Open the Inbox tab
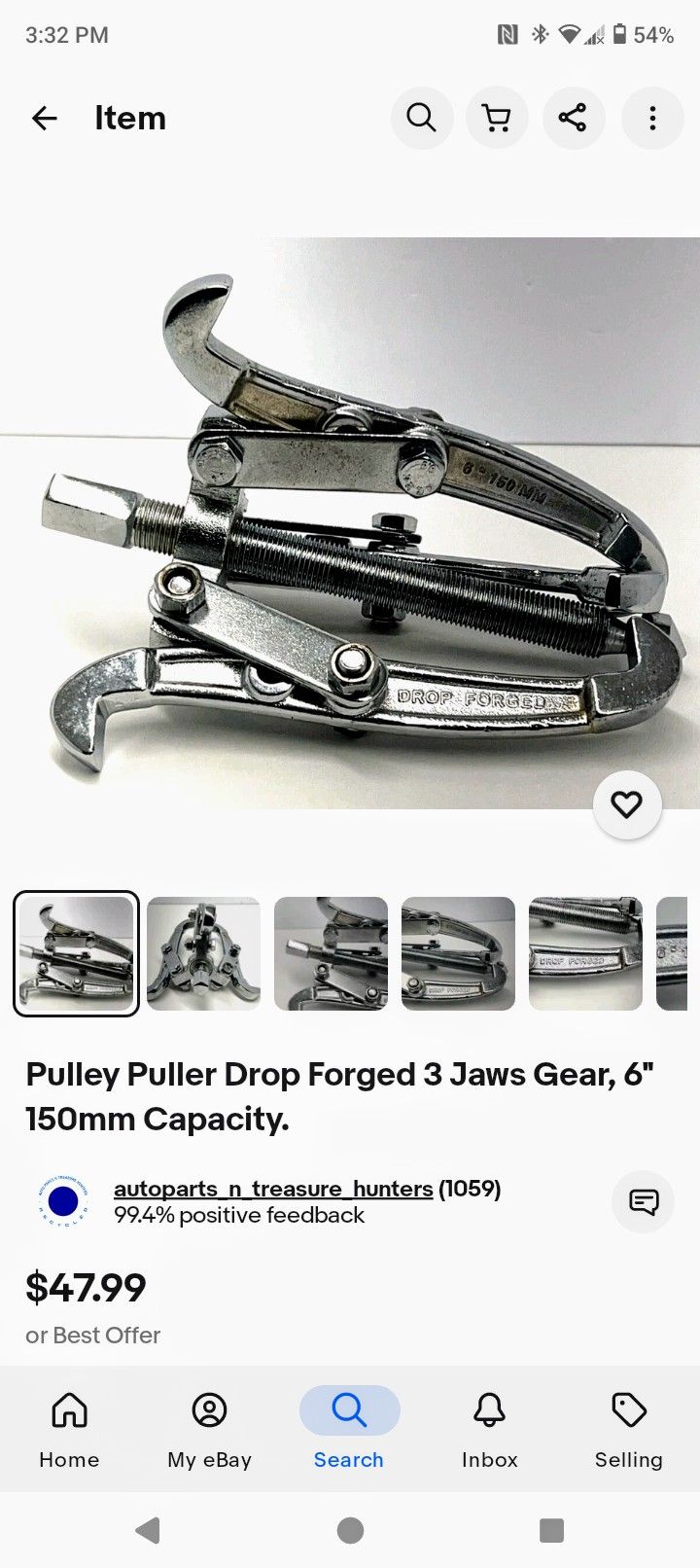 (x=489, y=1429)
